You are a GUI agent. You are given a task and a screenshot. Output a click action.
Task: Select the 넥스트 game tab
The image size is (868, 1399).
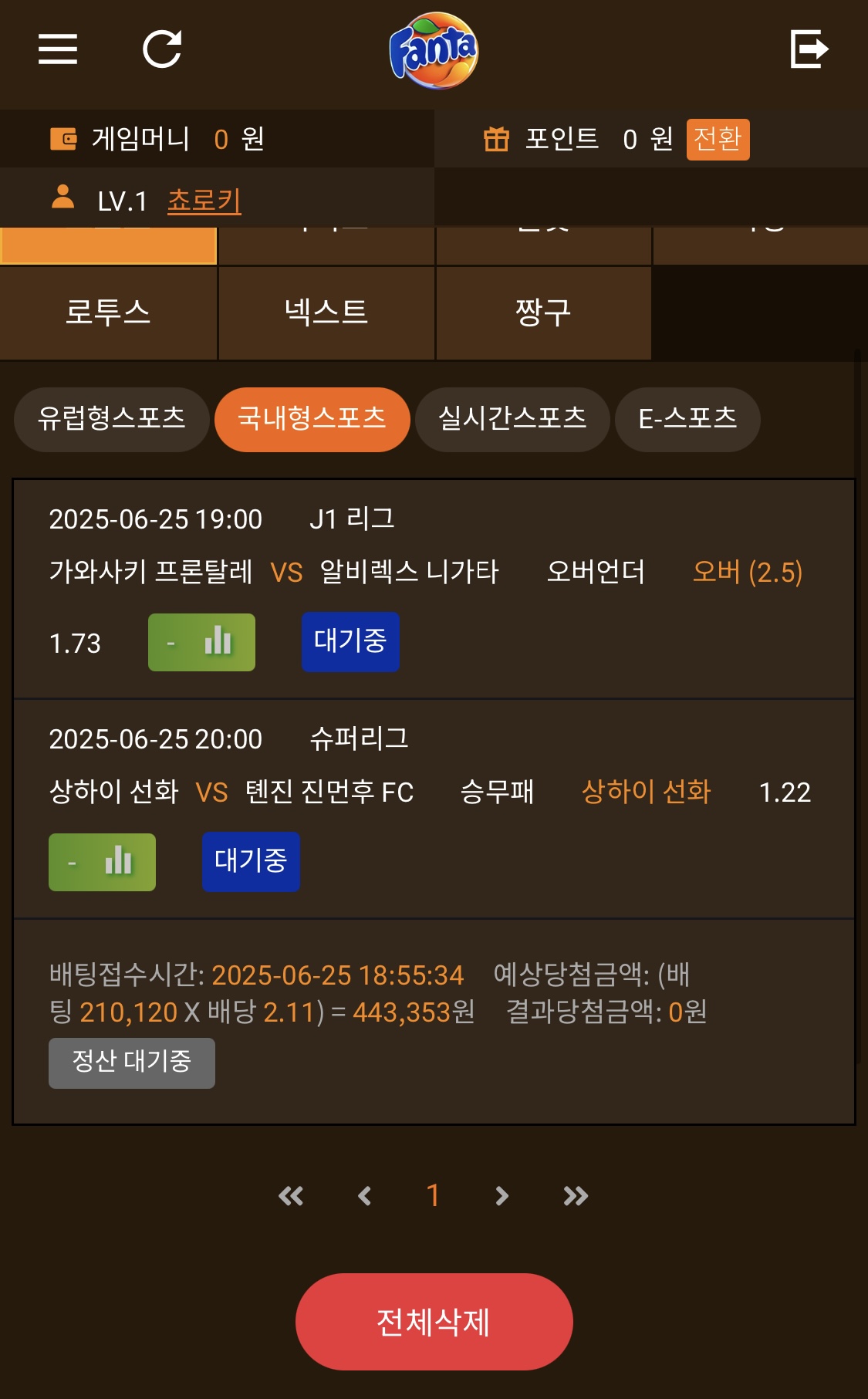[x=326, y=313]
